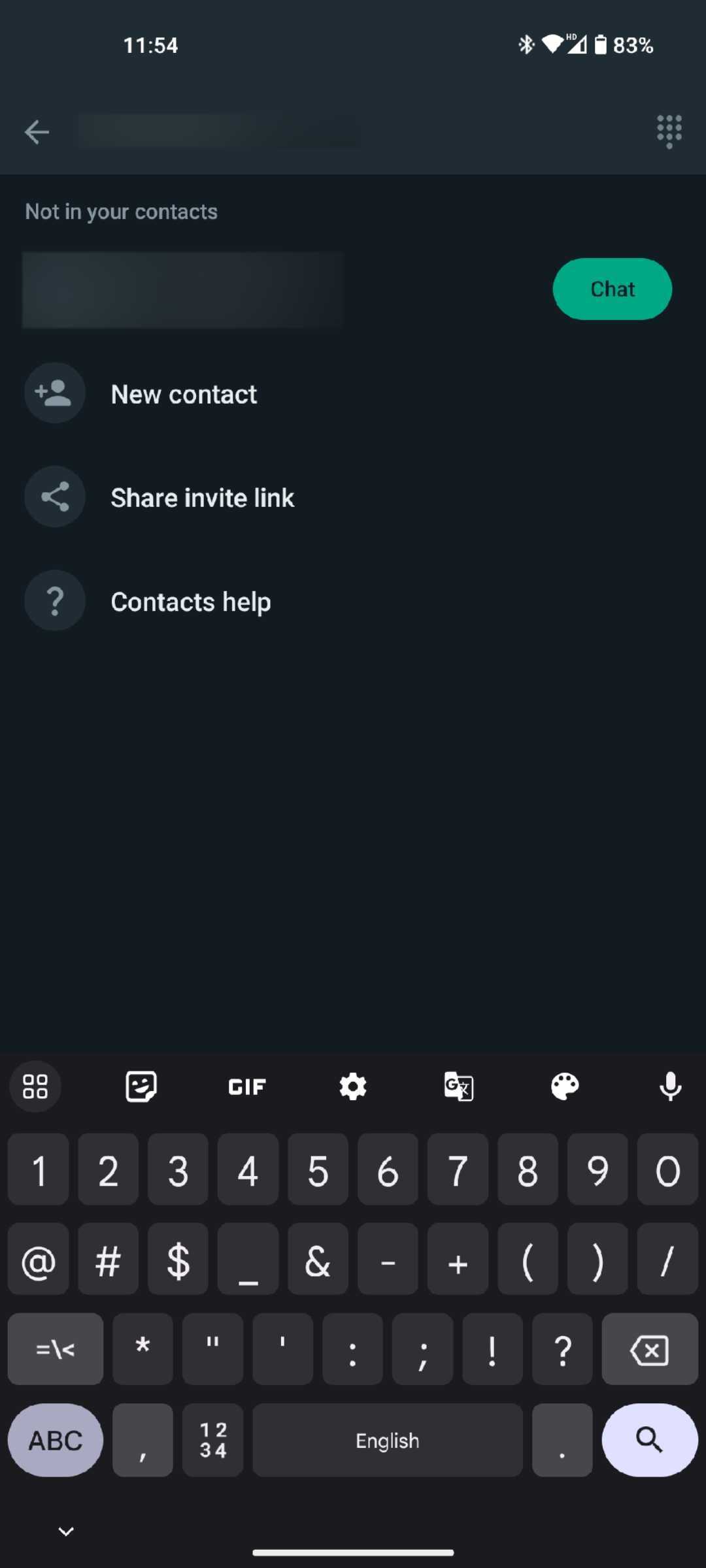The height and width of the screenshot is (1568, 706).
Task: Start voice typing with the microphone icon
Action: [671, 1086]
